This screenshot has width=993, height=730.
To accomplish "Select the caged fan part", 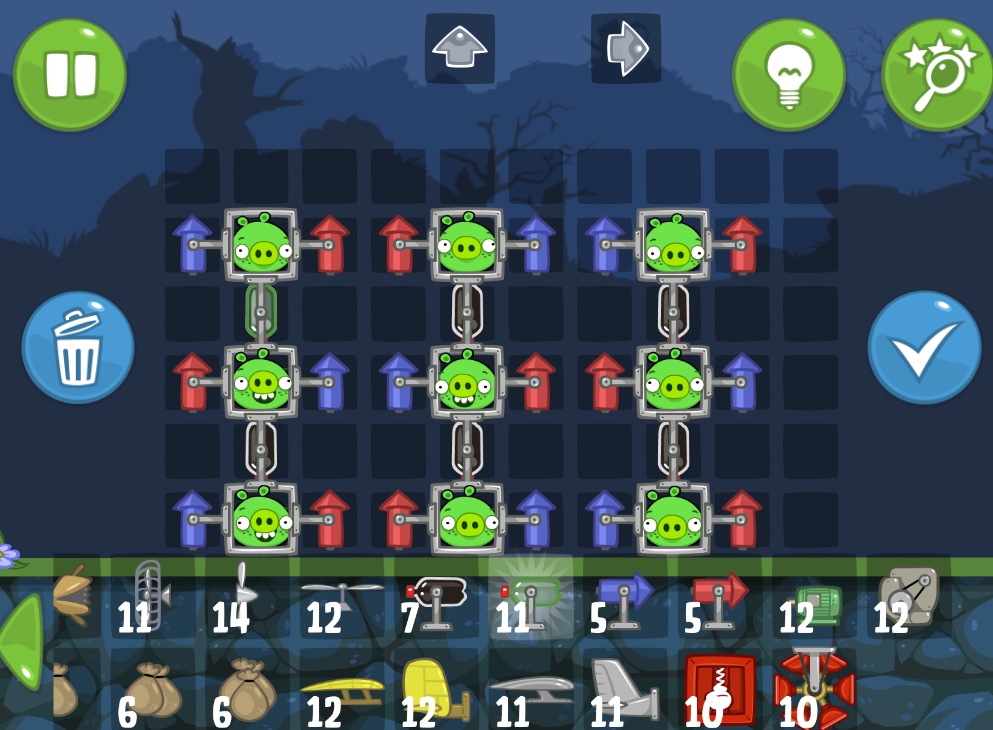I will [148, 597].
